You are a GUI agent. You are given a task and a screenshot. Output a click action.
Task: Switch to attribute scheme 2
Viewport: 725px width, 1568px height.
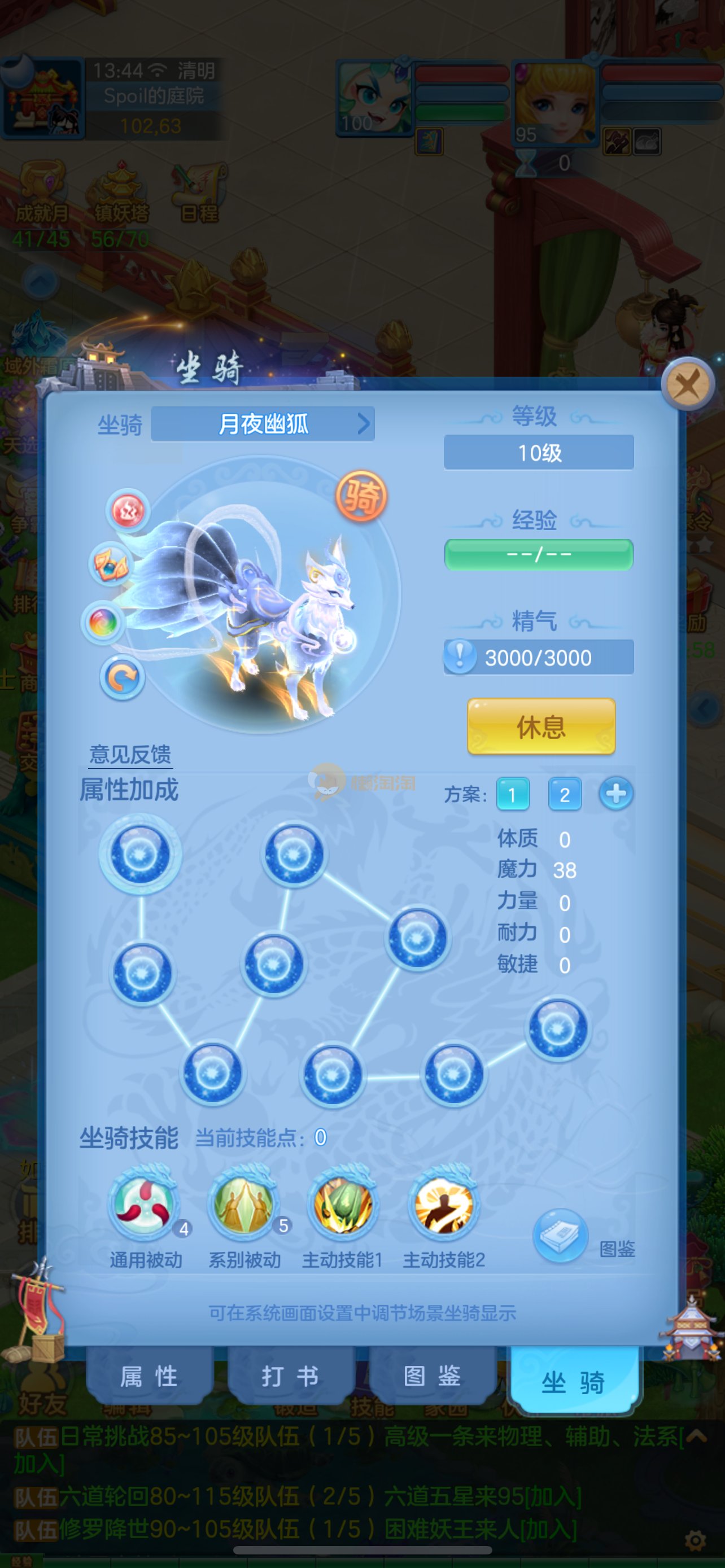pyautogui.click(x=564, y=794)
